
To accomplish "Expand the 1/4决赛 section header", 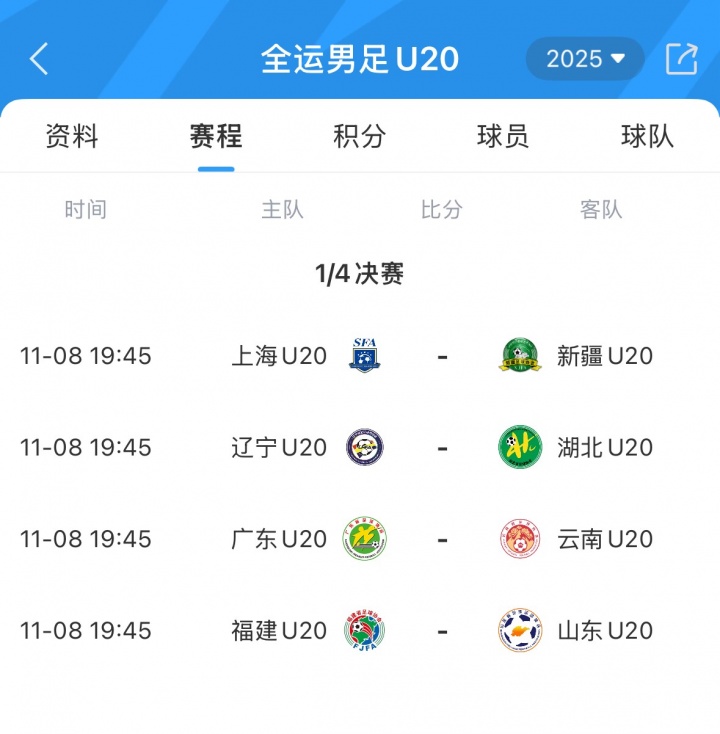I will [360, 272].
